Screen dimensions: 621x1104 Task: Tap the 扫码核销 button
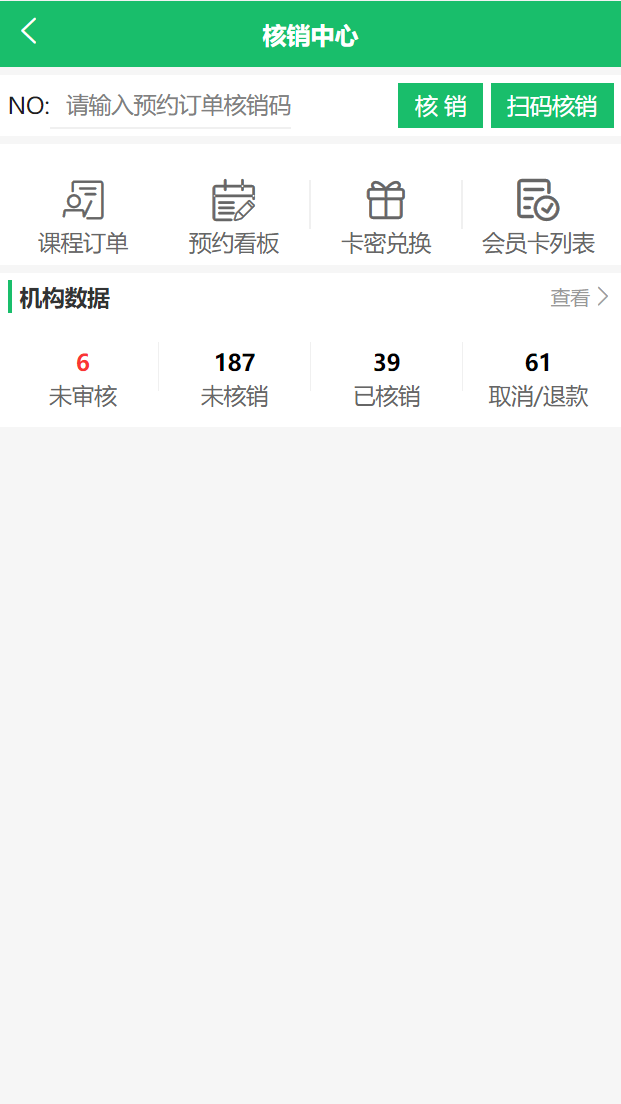click(x=552, y=106)
